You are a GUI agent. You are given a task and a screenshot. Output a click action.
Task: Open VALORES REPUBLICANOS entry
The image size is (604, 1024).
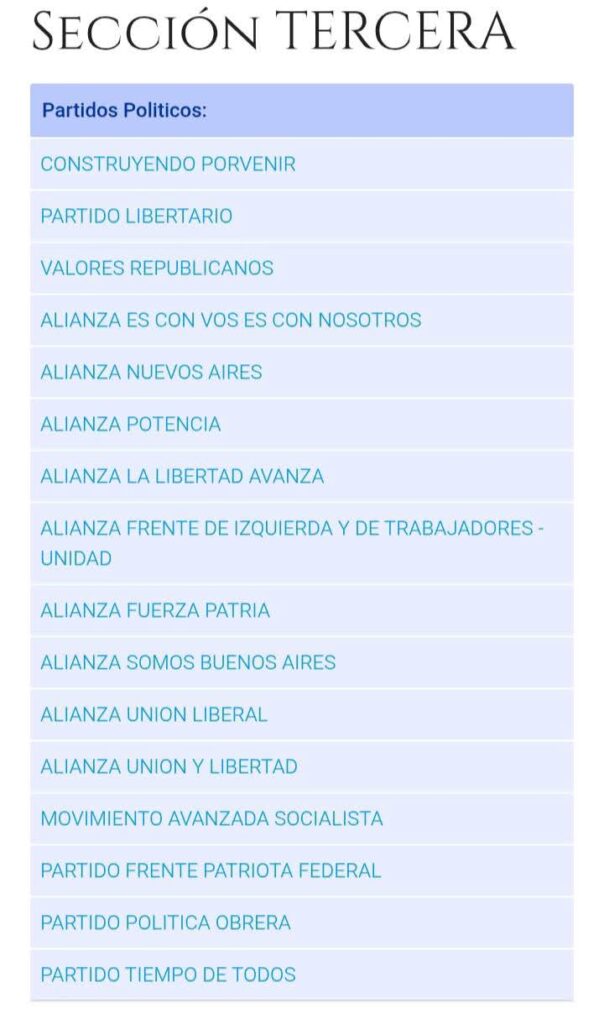(157, 268)
